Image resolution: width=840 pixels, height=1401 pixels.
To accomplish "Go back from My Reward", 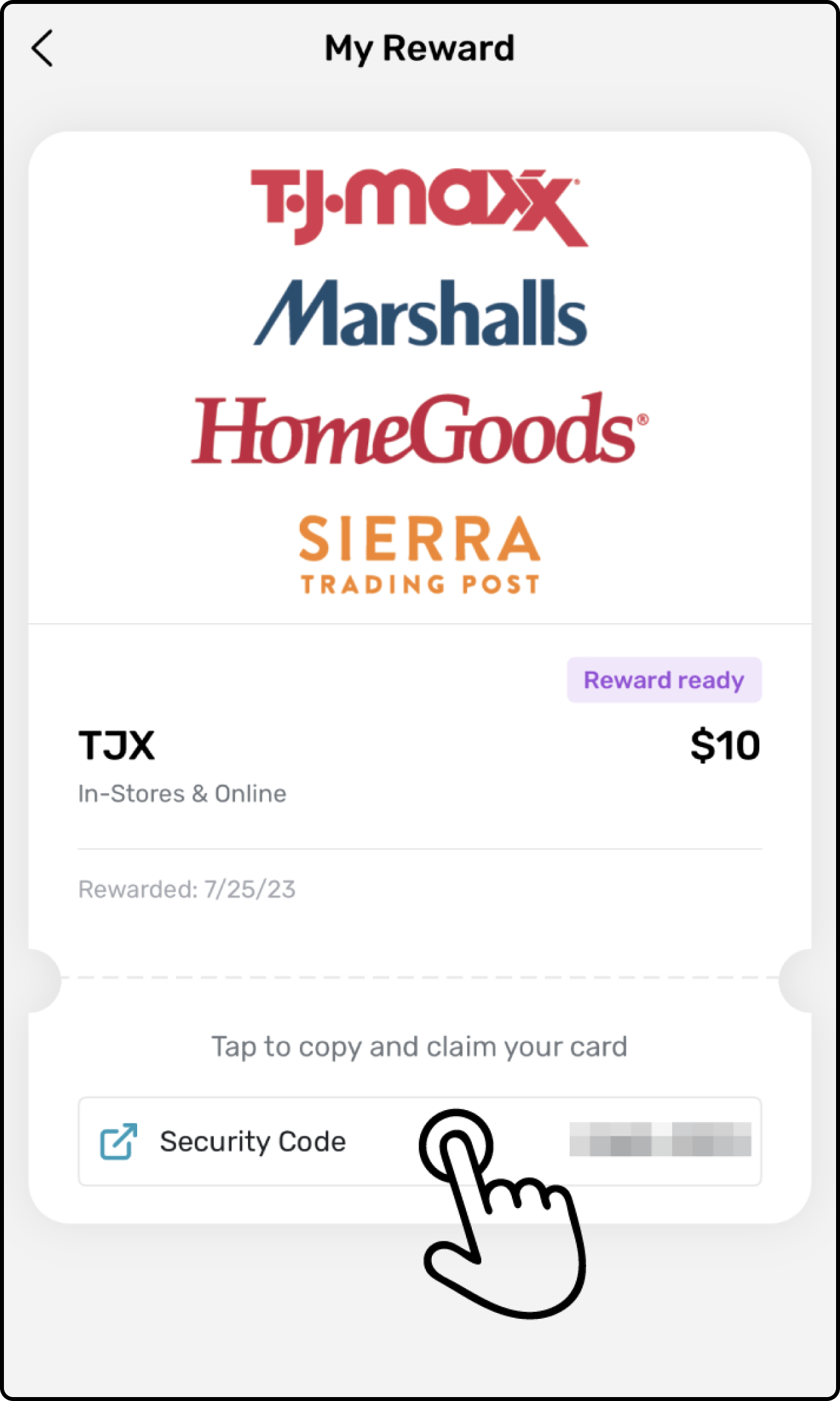I will [x=43, y=49].
